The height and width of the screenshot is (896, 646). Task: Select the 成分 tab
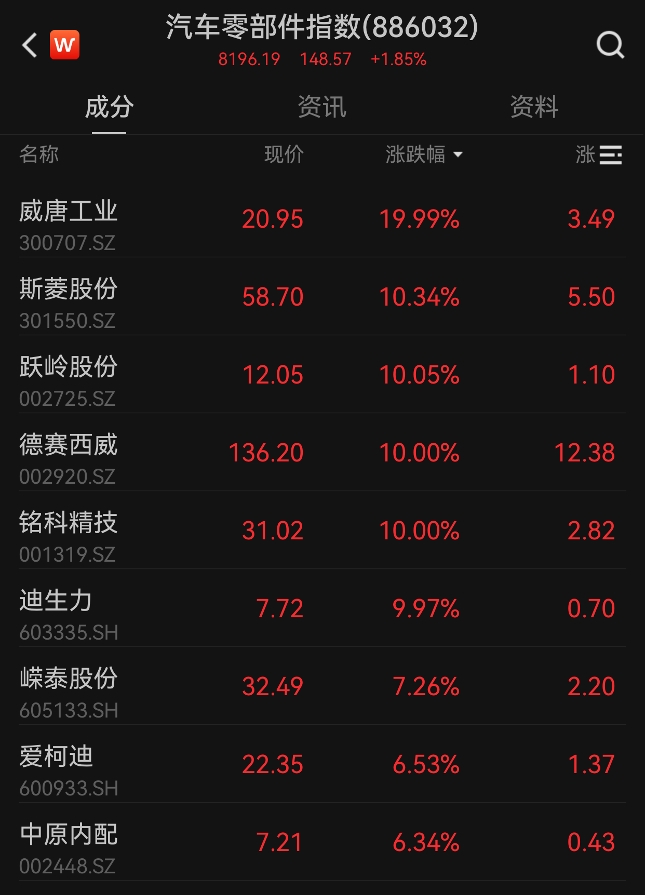[x=109, y=107]
